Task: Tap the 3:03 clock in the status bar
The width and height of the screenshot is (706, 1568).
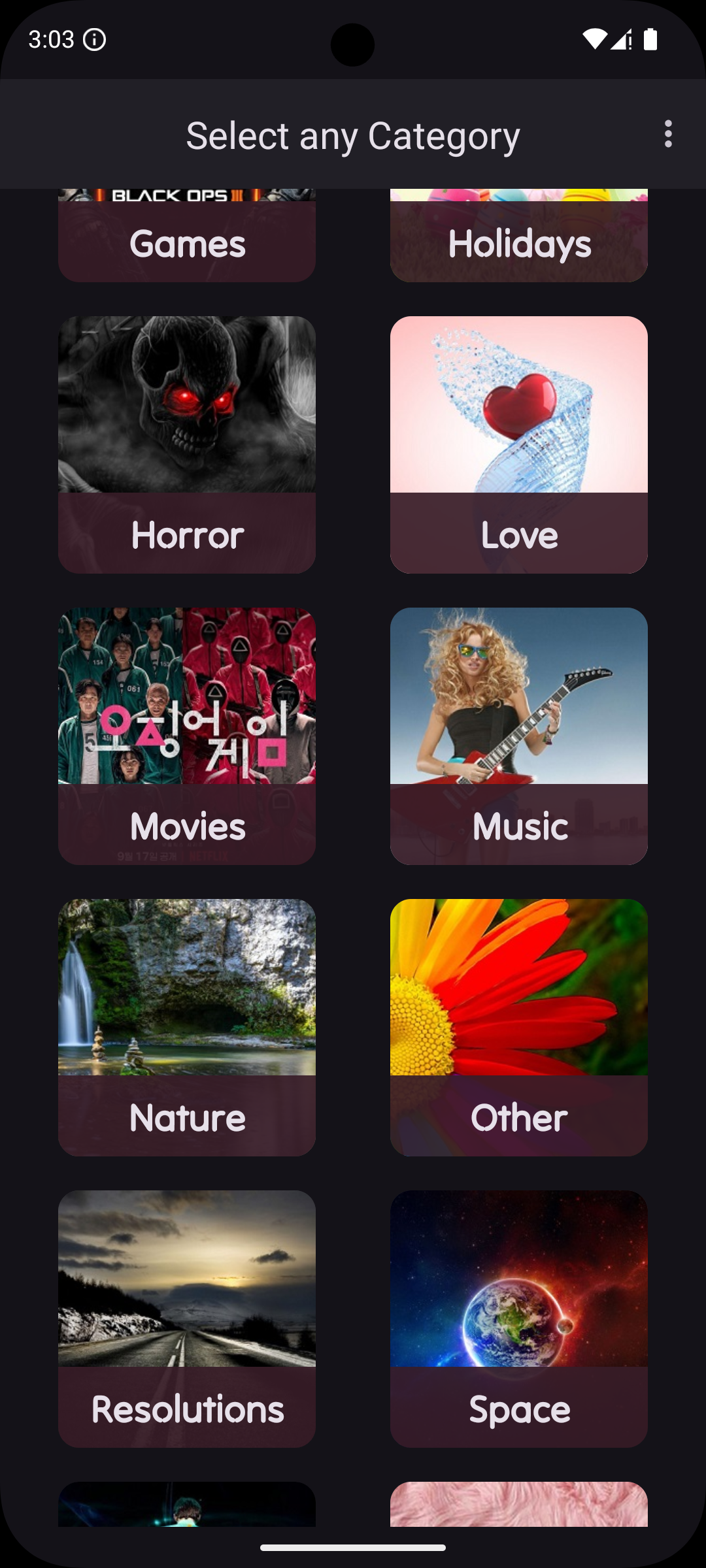Action: point(51,40)
